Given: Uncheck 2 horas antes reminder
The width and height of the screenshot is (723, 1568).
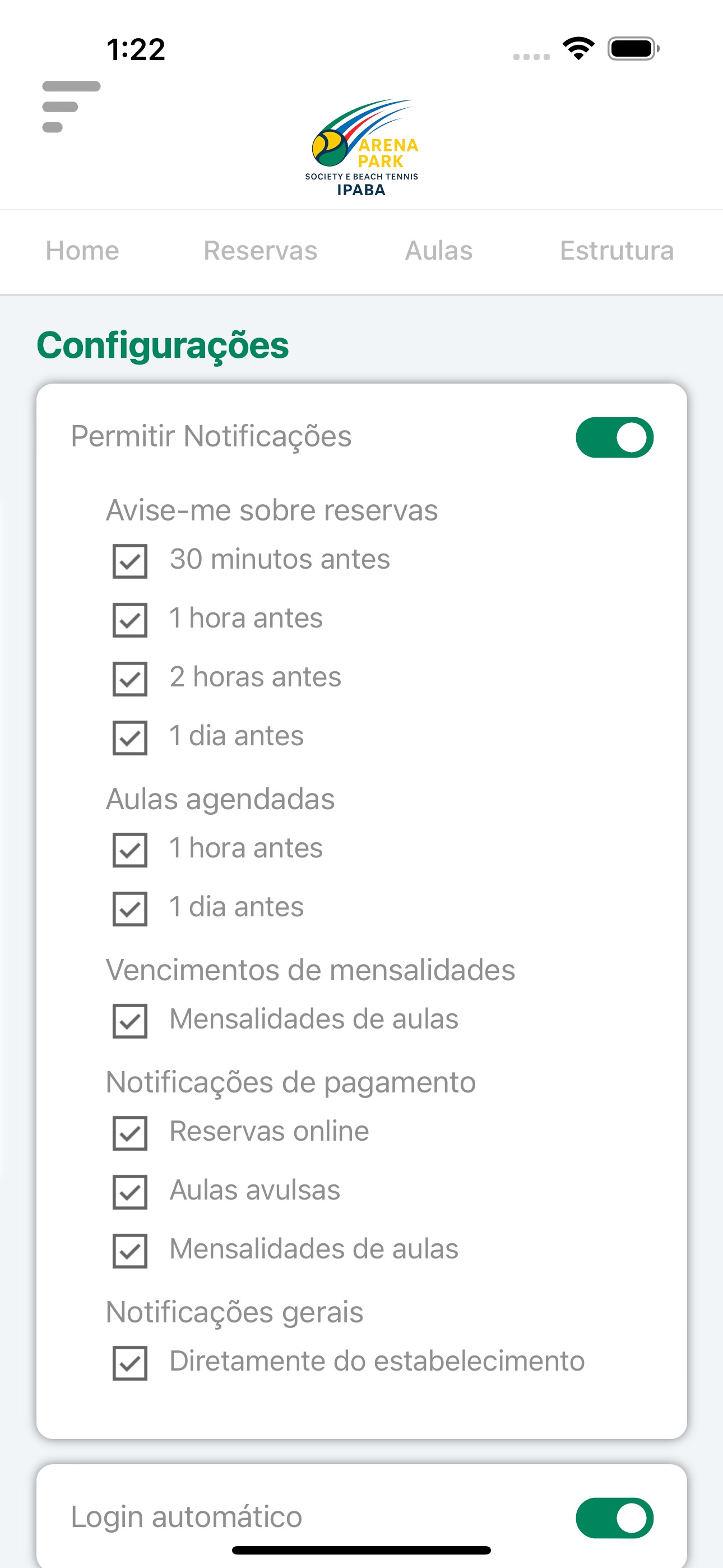Looking at the screenshot, I should point(129,679).
